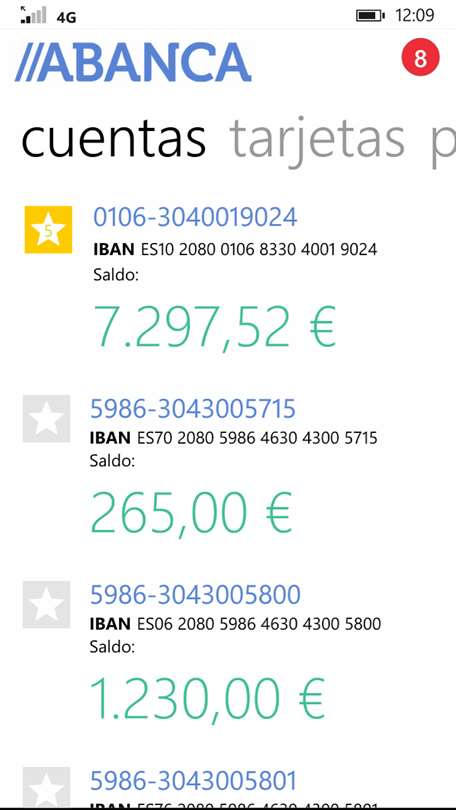Unmark favorite star on account 0106-3040019024
Viewport: 456px width, 810px height.
[x=49, y=230]
